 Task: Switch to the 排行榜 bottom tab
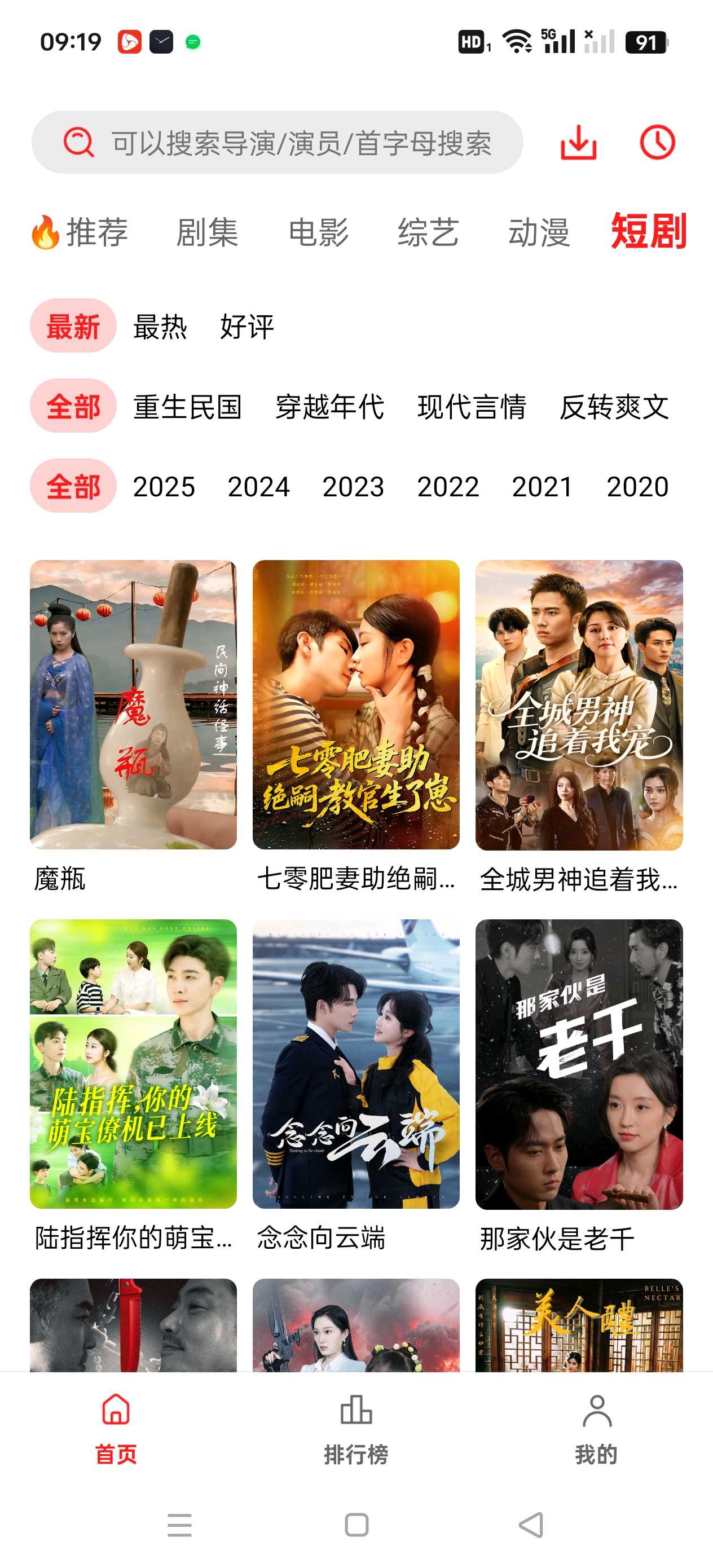pos(356,1426)
